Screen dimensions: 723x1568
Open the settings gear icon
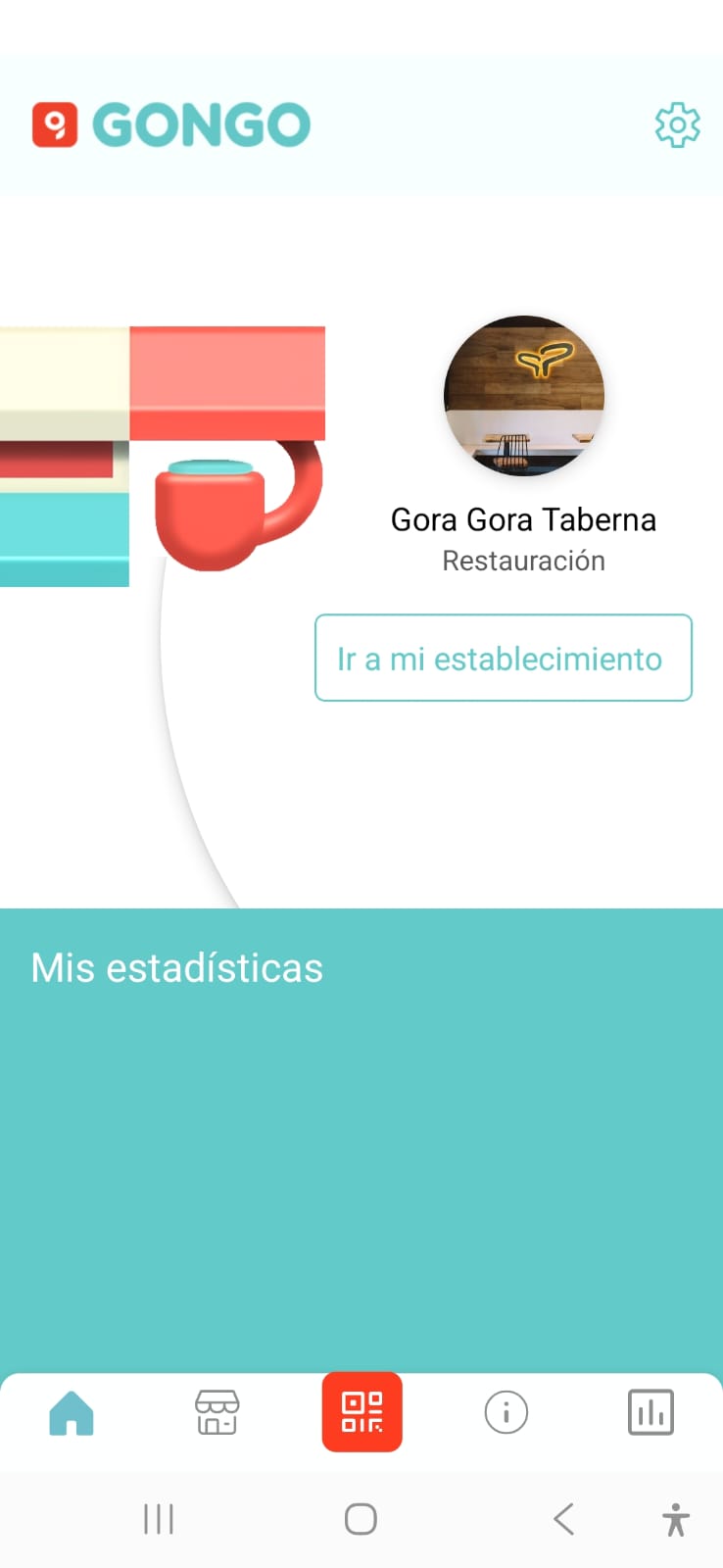(x=677, y=123)
